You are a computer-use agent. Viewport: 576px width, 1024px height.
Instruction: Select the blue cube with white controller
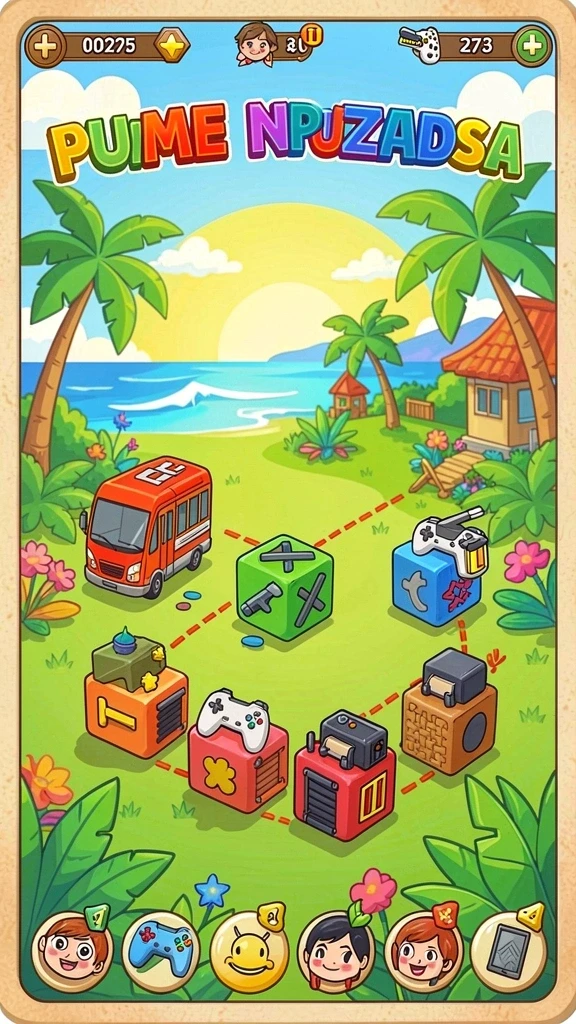[439, 569]
